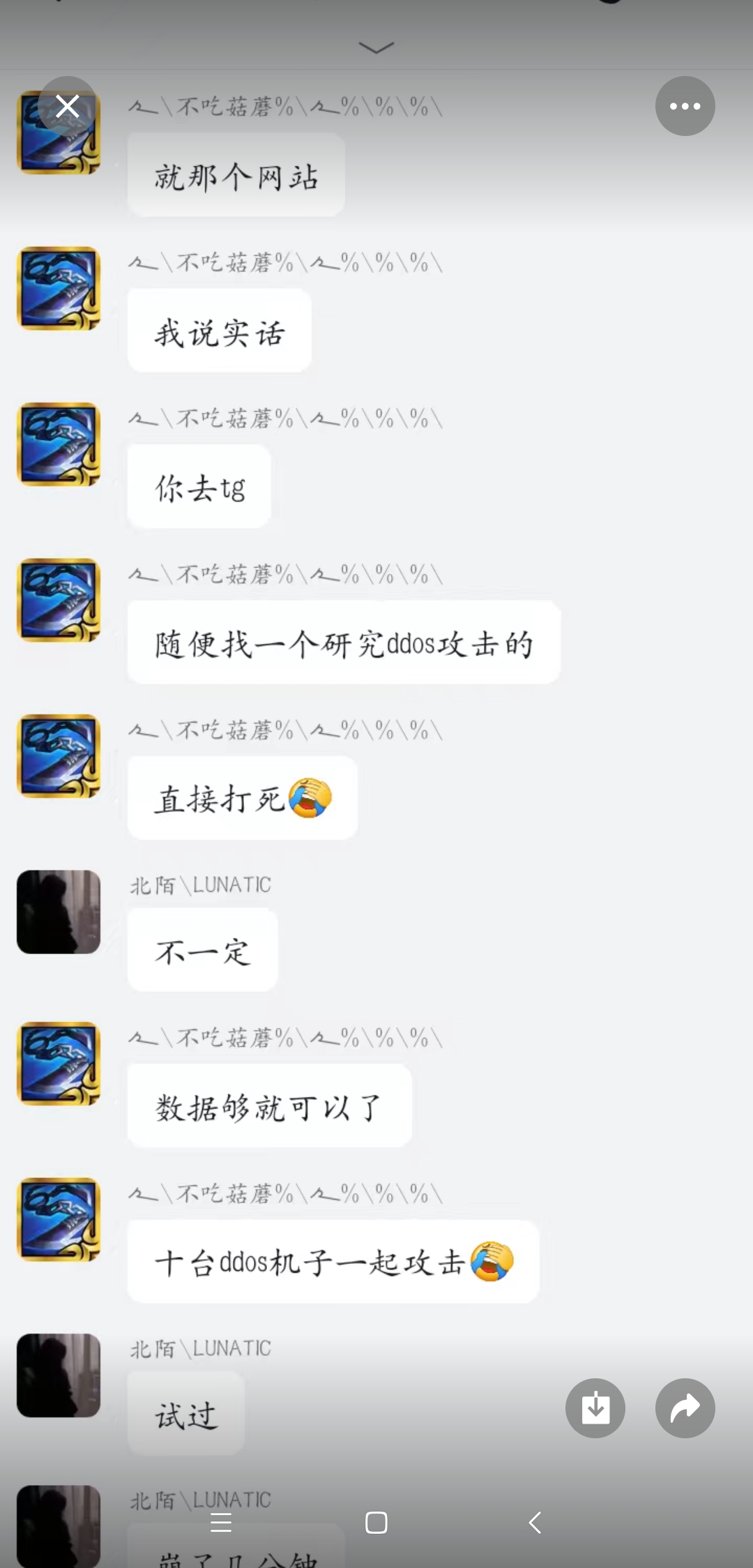Collapse the viewer via the top chevron arrow
The height and width of the screenshot is (1568, 753).
(376, 47)
